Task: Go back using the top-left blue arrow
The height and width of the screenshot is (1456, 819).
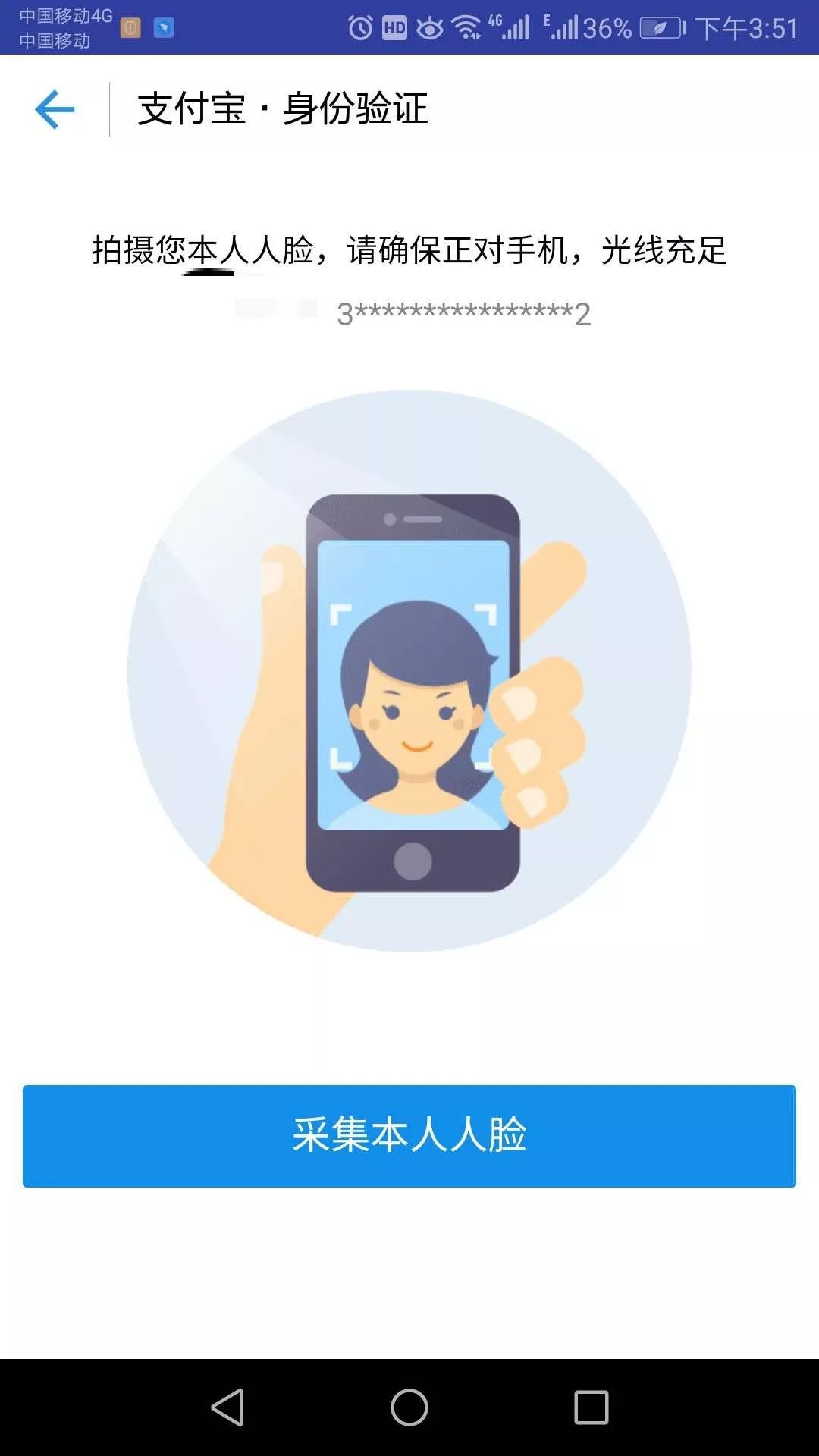Action: pyautogui.click(x=55, y=109)
